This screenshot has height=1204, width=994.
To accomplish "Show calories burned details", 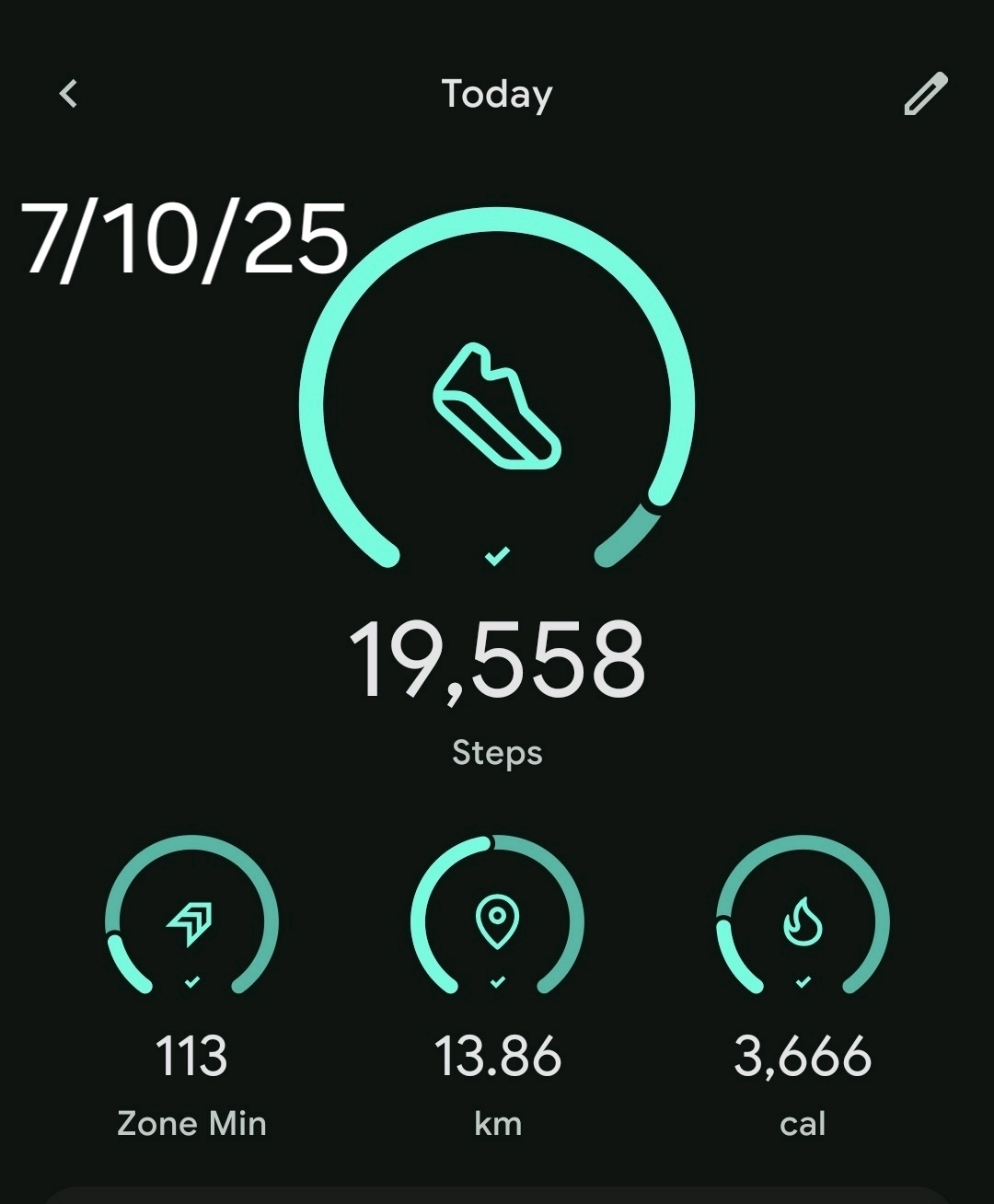I will point(803,920).
